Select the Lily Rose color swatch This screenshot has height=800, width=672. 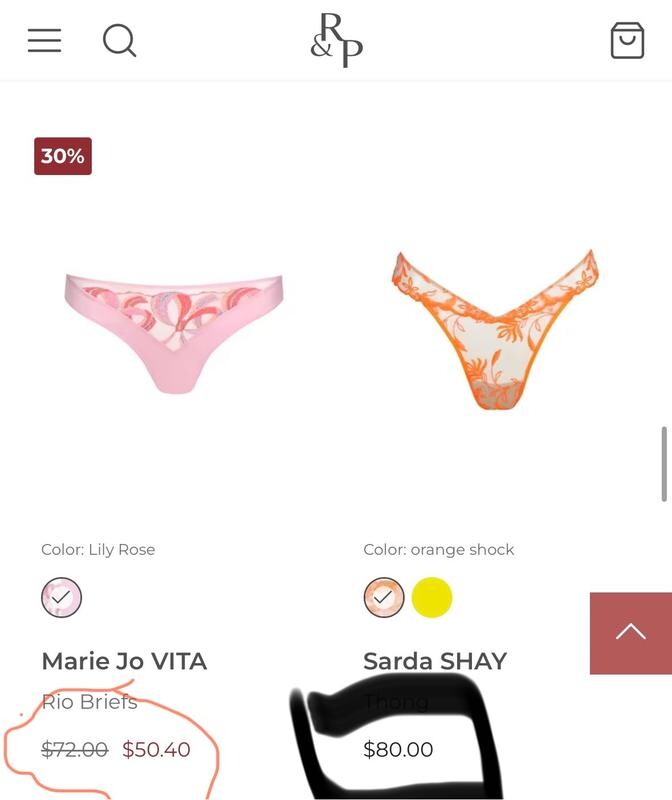point(61,598)
